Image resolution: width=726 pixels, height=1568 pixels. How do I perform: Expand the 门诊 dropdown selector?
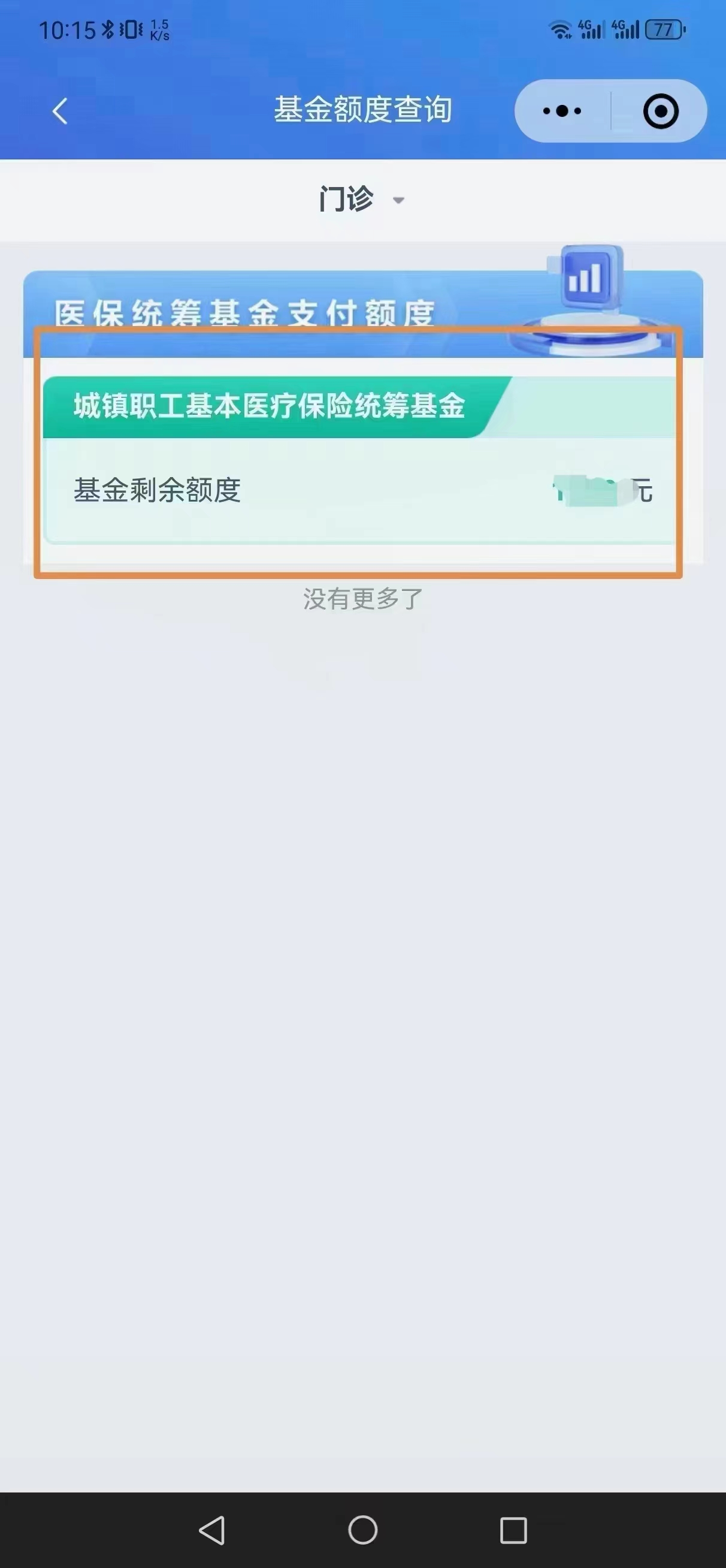361,200
